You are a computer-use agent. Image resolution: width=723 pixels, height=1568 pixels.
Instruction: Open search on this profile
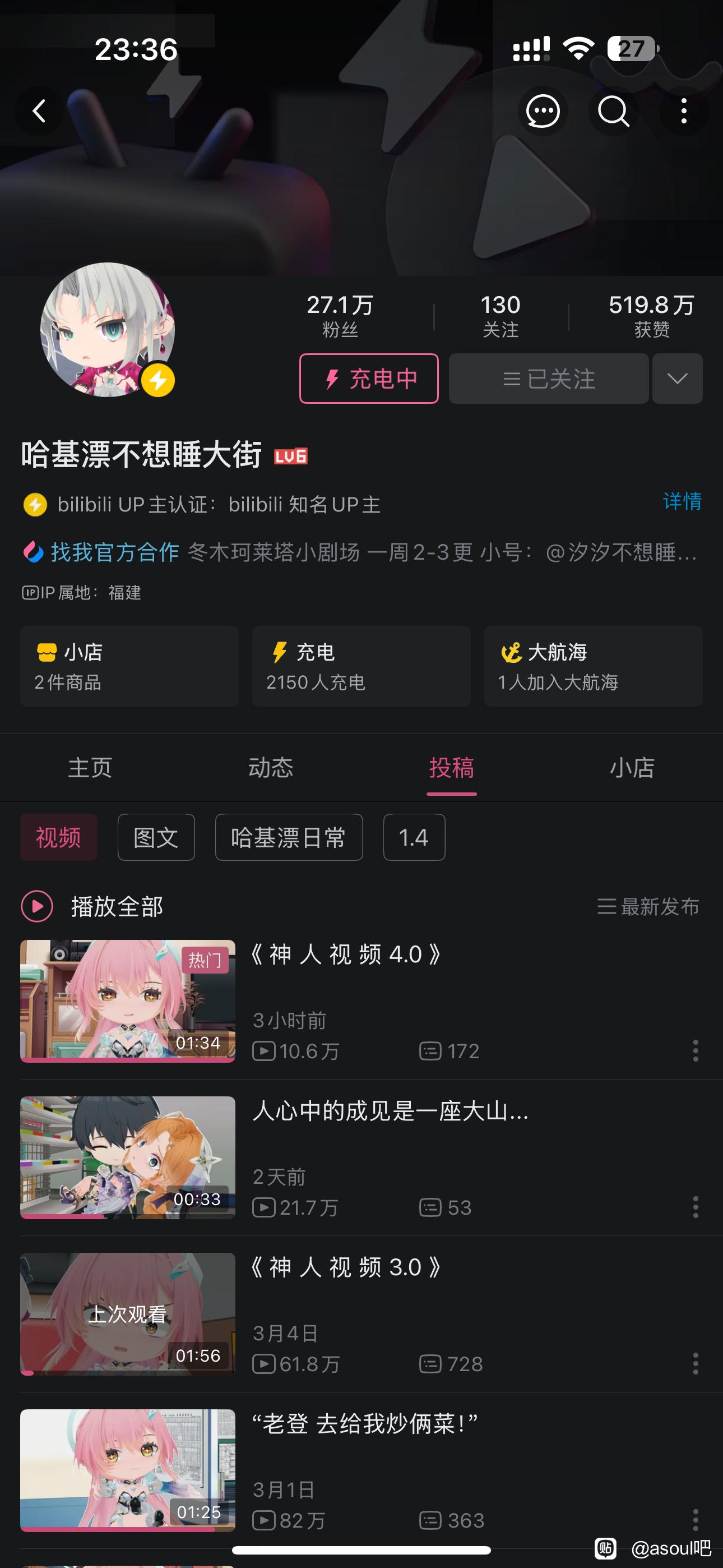tap(613, 112)
